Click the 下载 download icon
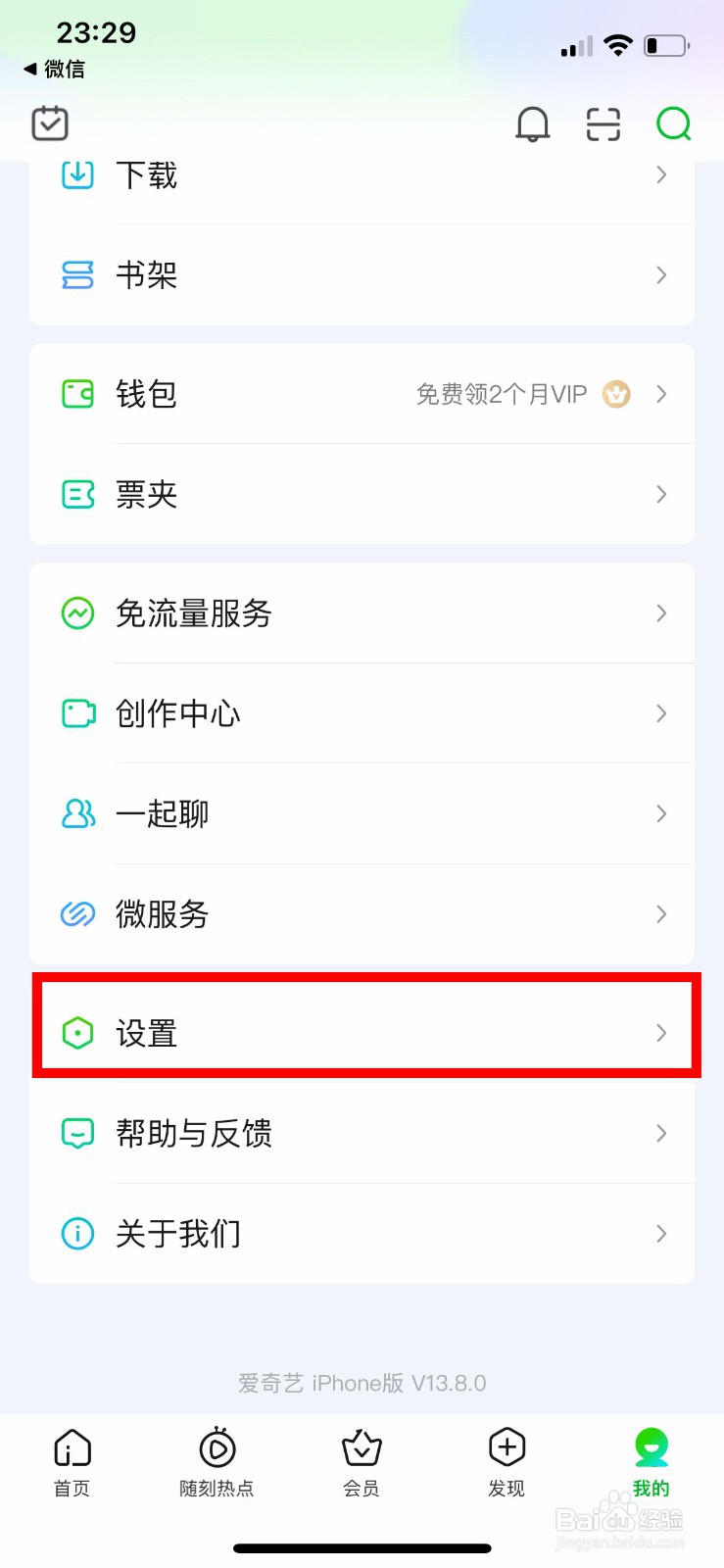Screen dimensions: 724x1568 coord(76,173)
